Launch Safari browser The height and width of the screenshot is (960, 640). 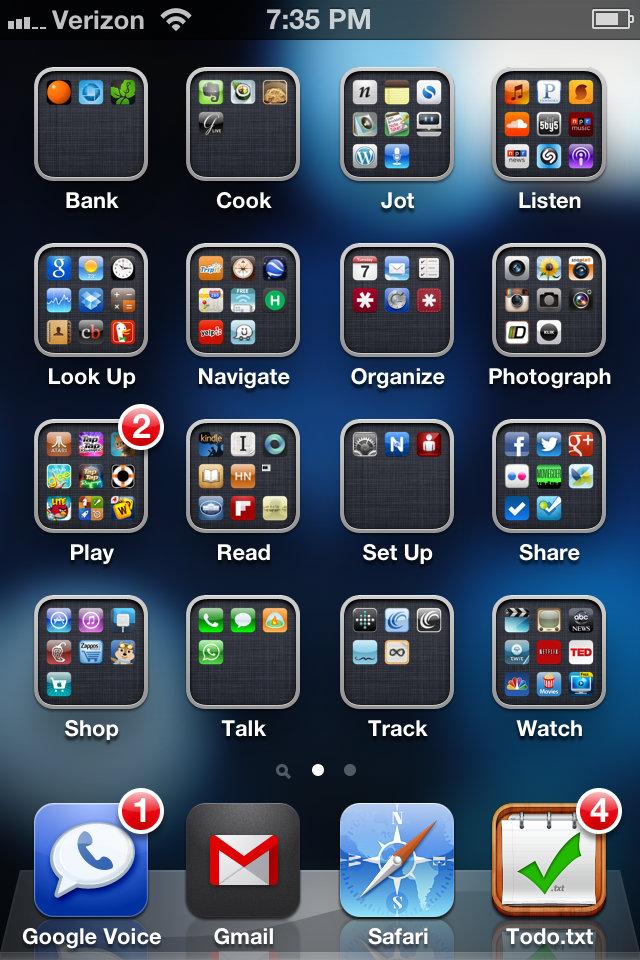[x=397, y=861]
